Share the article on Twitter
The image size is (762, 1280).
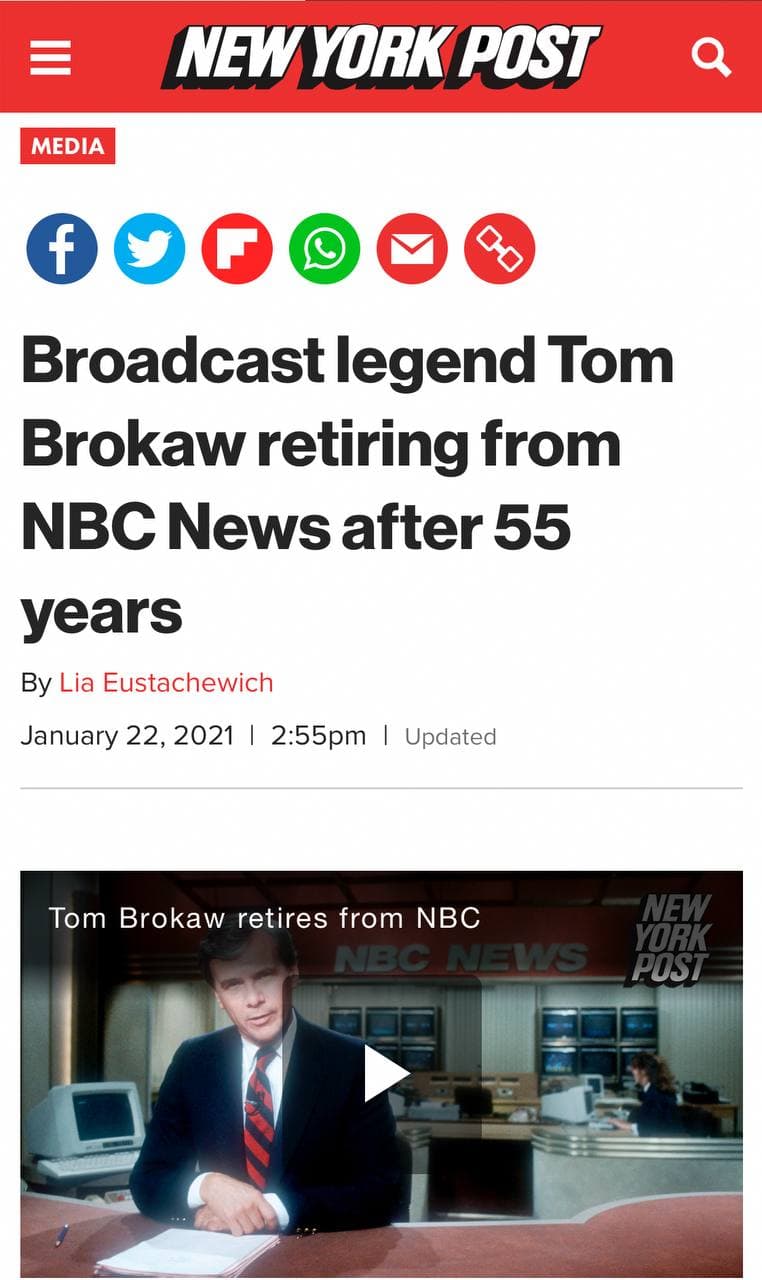click(x=150, y=249)
